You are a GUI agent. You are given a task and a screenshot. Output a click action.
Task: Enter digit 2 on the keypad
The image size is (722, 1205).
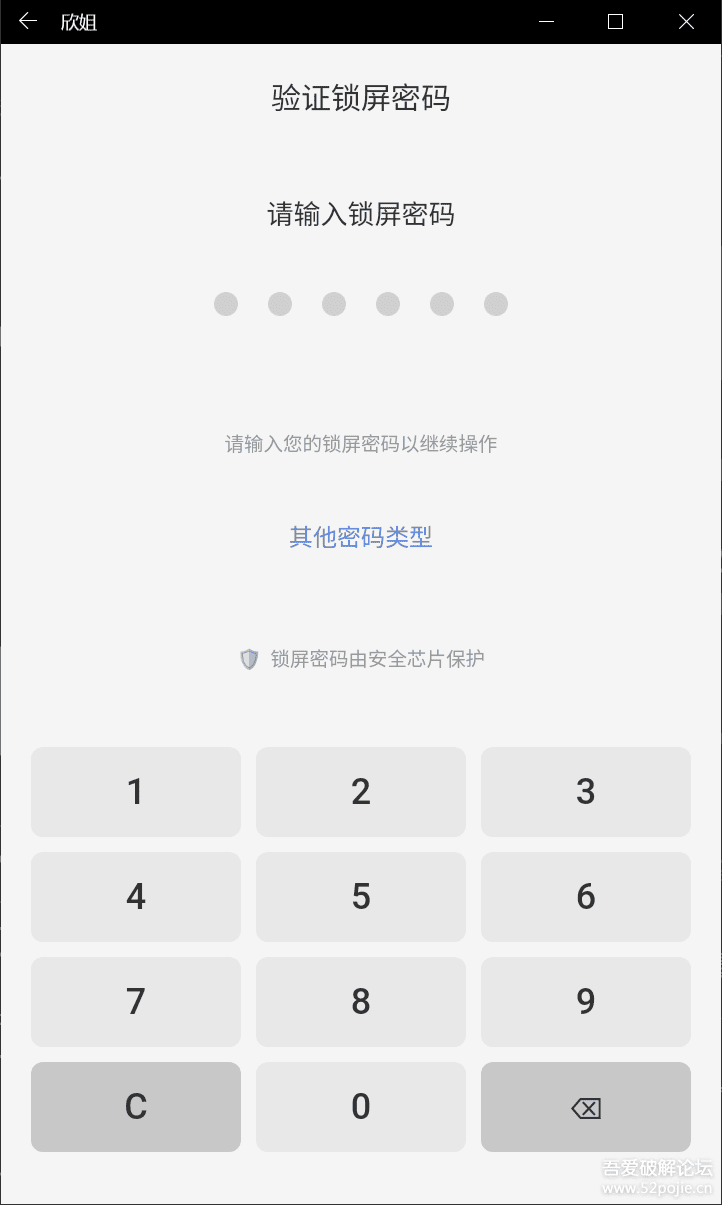tap(361, 792)
